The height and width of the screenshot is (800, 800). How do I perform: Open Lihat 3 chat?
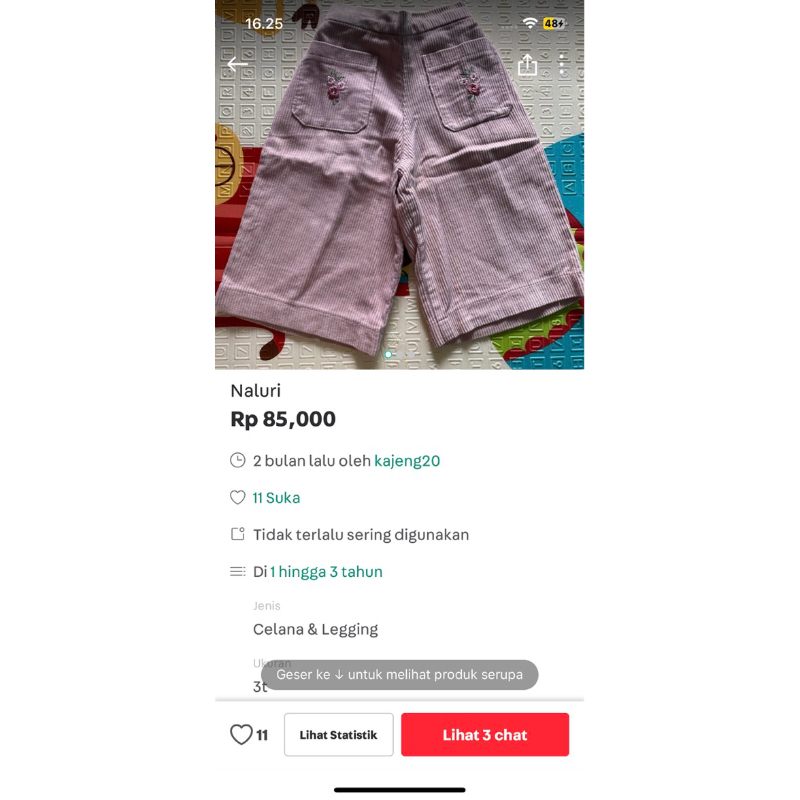tap(485, 735)
